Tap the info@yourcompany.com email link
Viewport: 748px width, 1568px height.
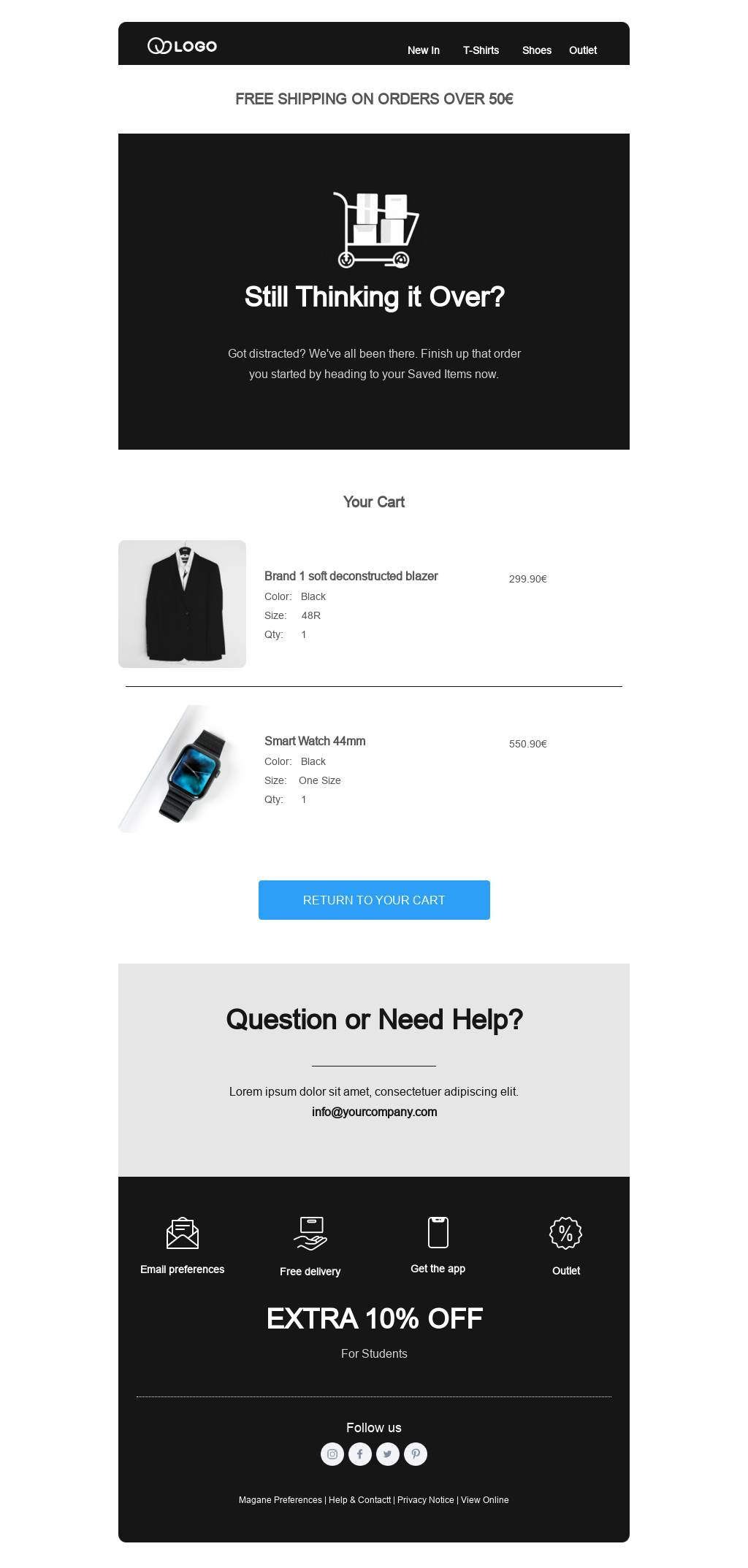coord(374,1112)
